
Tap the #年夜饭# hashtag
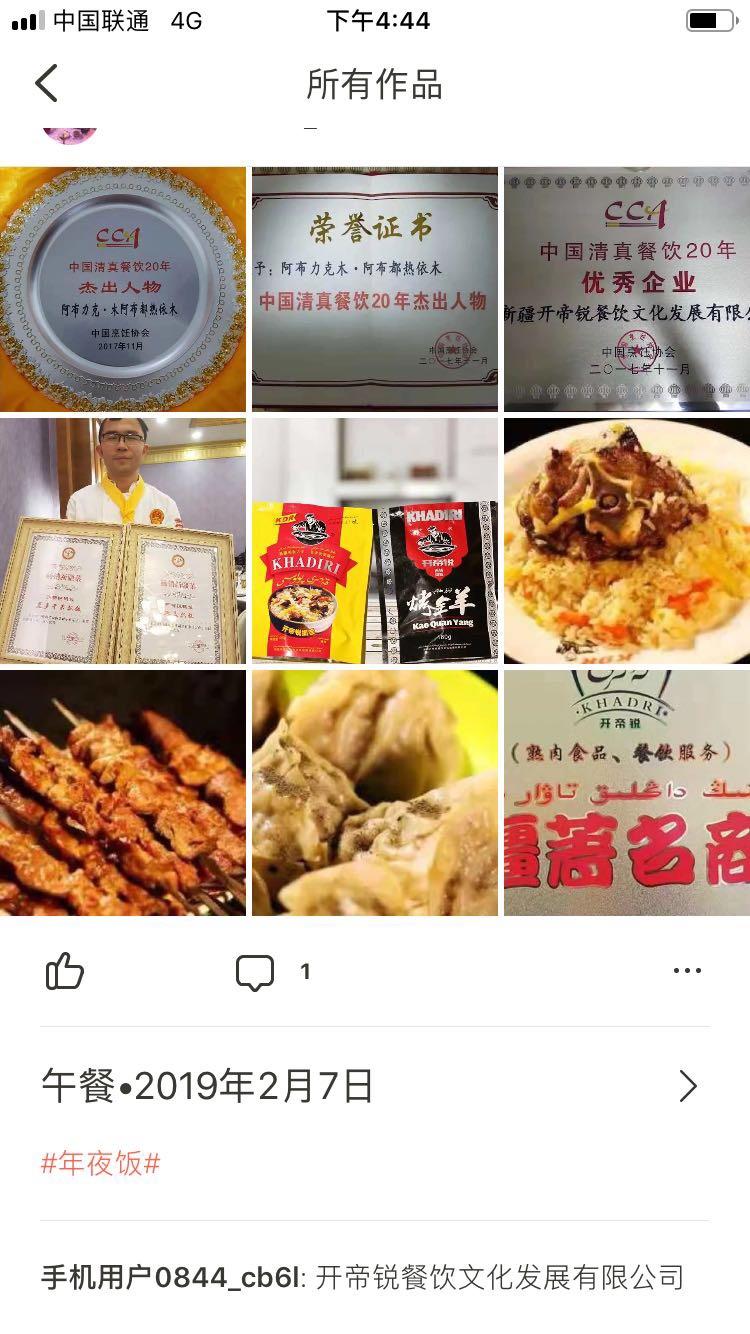coord(100,1164)
